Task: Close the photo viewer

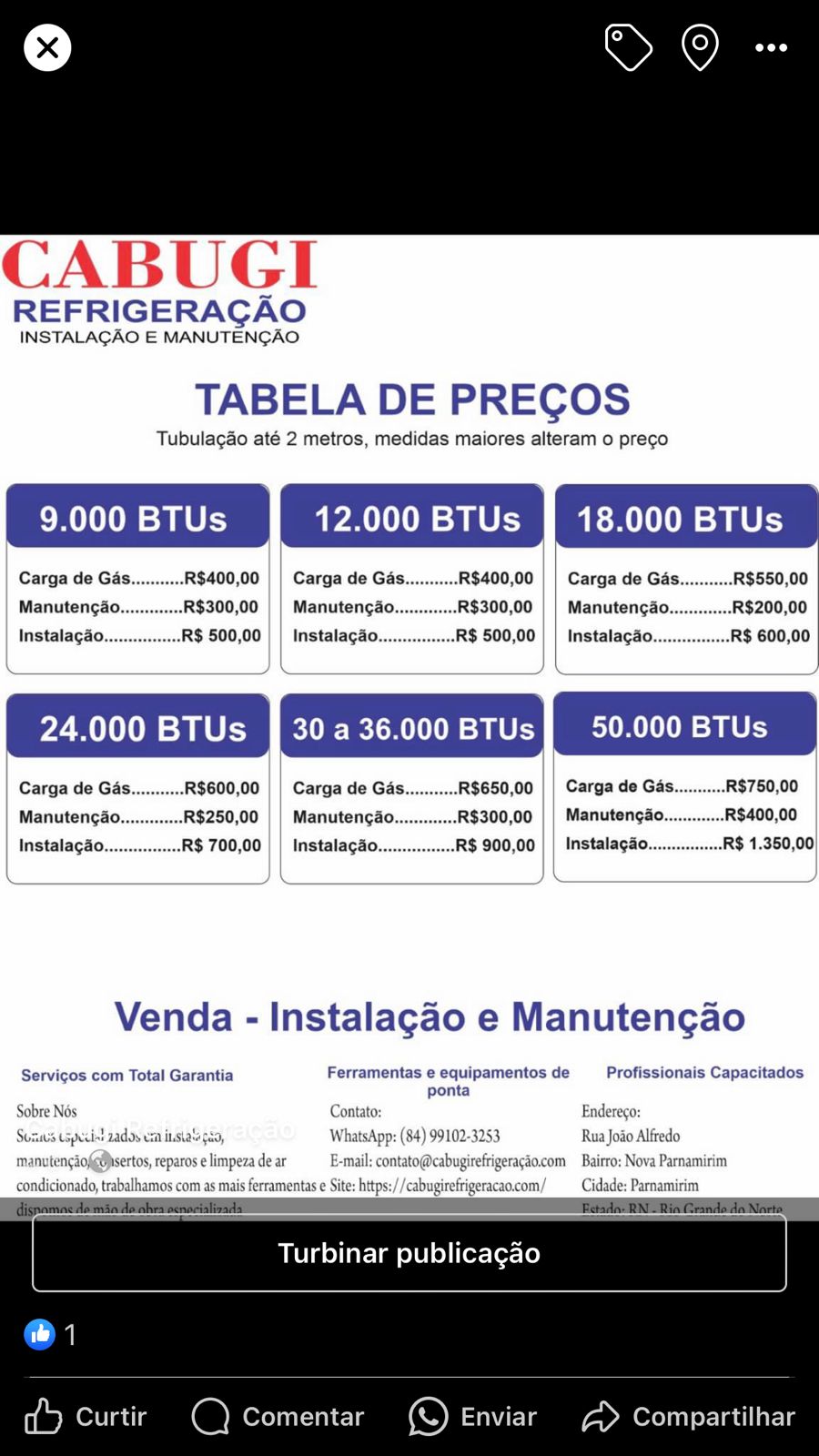Action: point(47,47)
